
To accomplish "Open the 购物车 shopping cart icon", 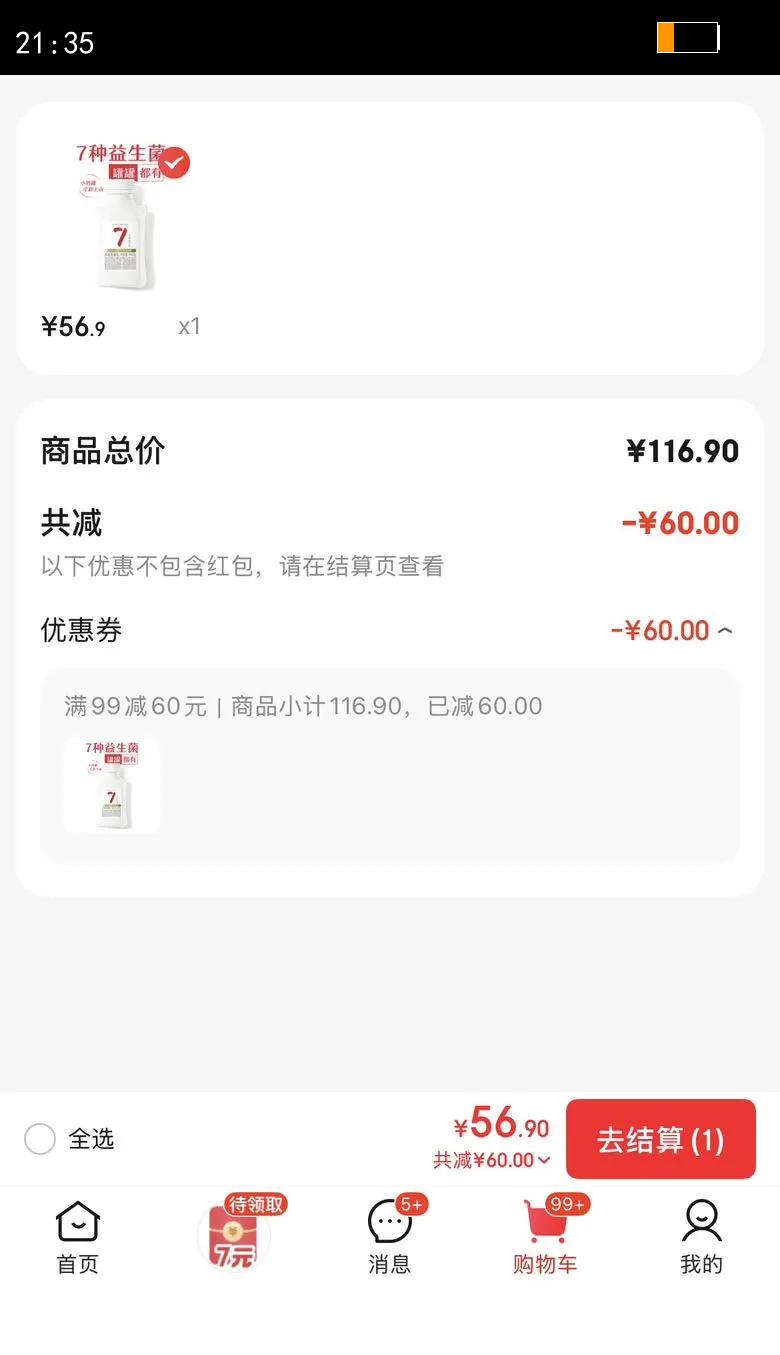I will (x=544, y=1221).
